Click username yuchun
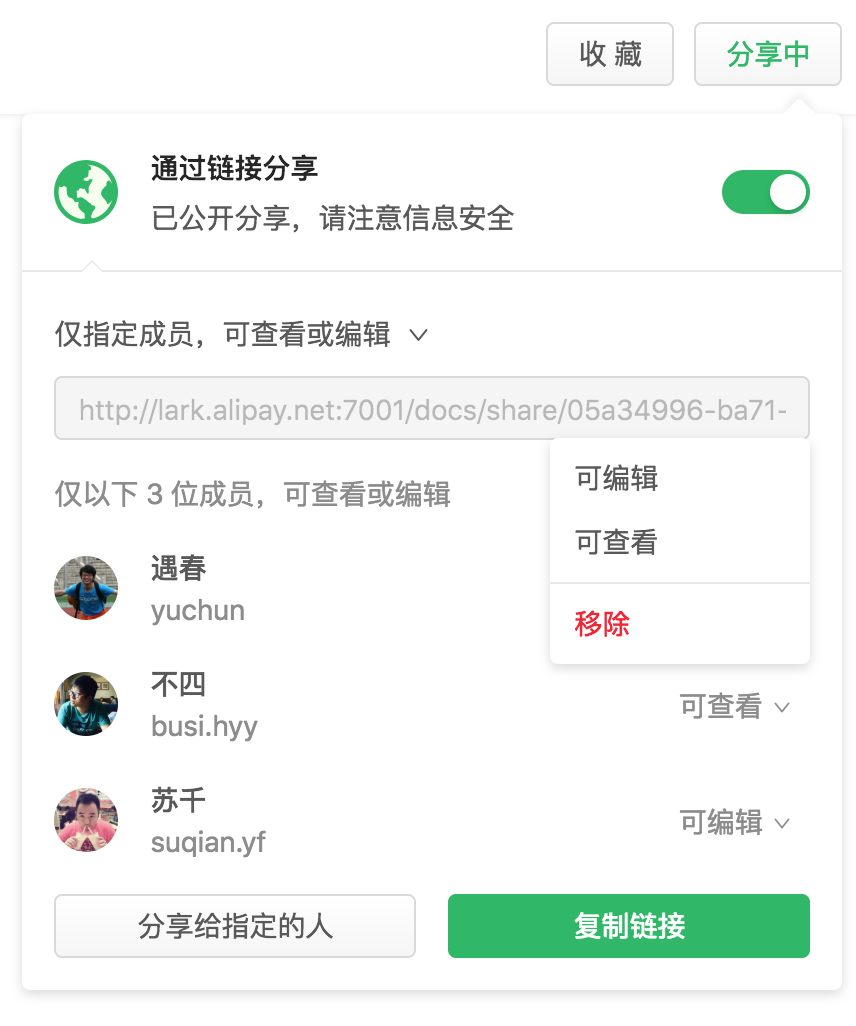Screen dimensions: 856x1026 click(x=197, y=610)
